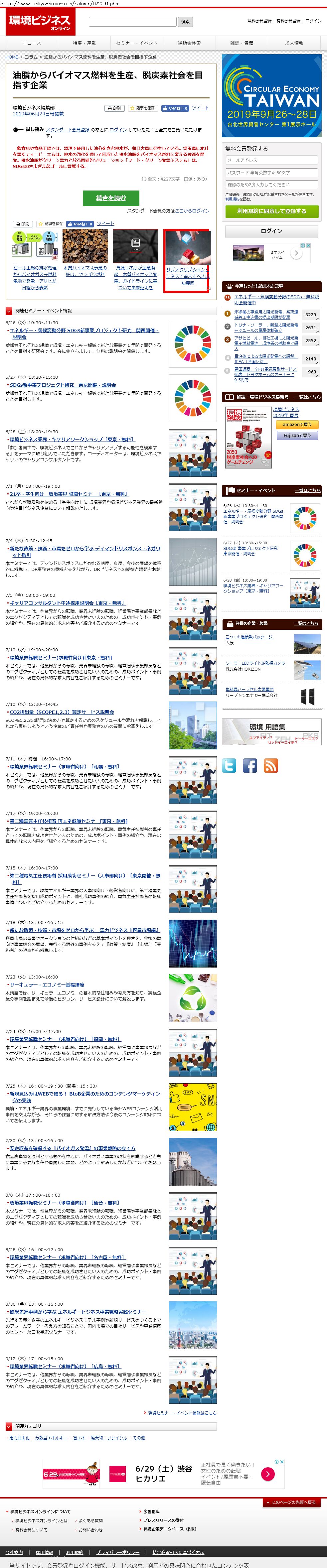Open seminar link CO2排出量(SCOPE1,2,3)算定サービス説明会

[x=62, y=712]
